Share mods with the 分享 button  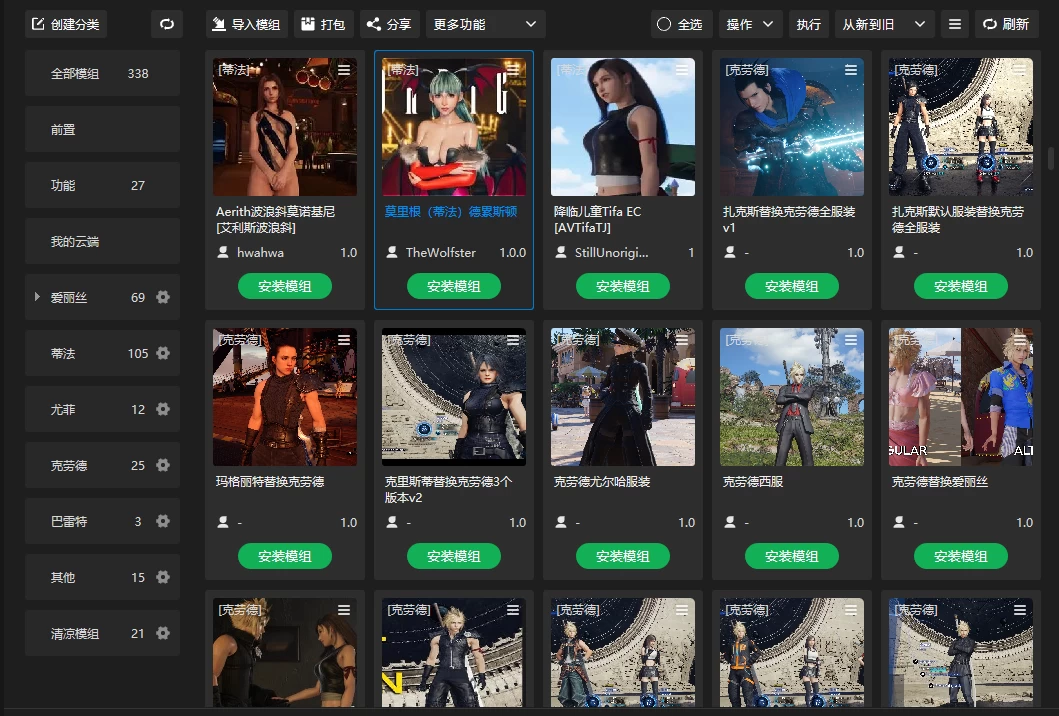pyautogui.click(x=389, y=24)
